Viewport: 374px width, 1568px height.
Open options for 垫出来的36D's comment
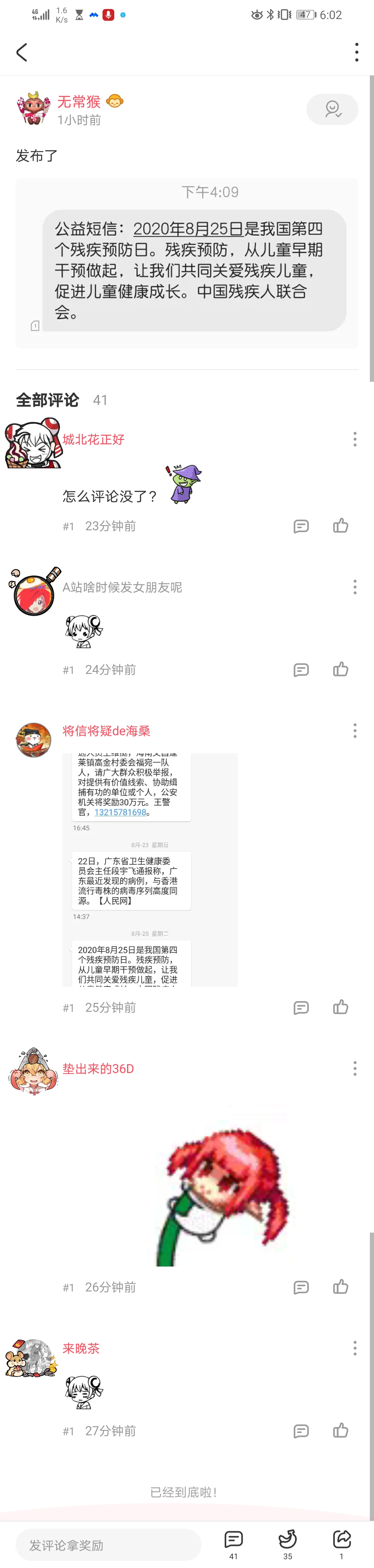355,1068
